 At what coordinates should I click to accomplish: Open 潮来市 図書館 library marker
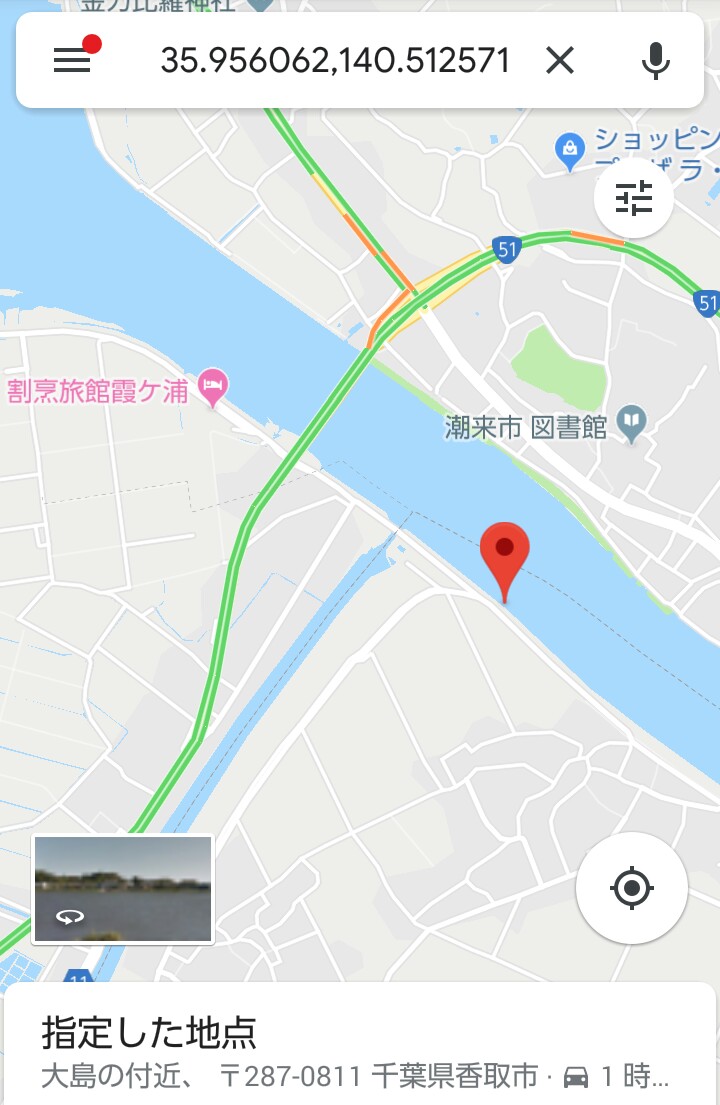tap(631, 424)
